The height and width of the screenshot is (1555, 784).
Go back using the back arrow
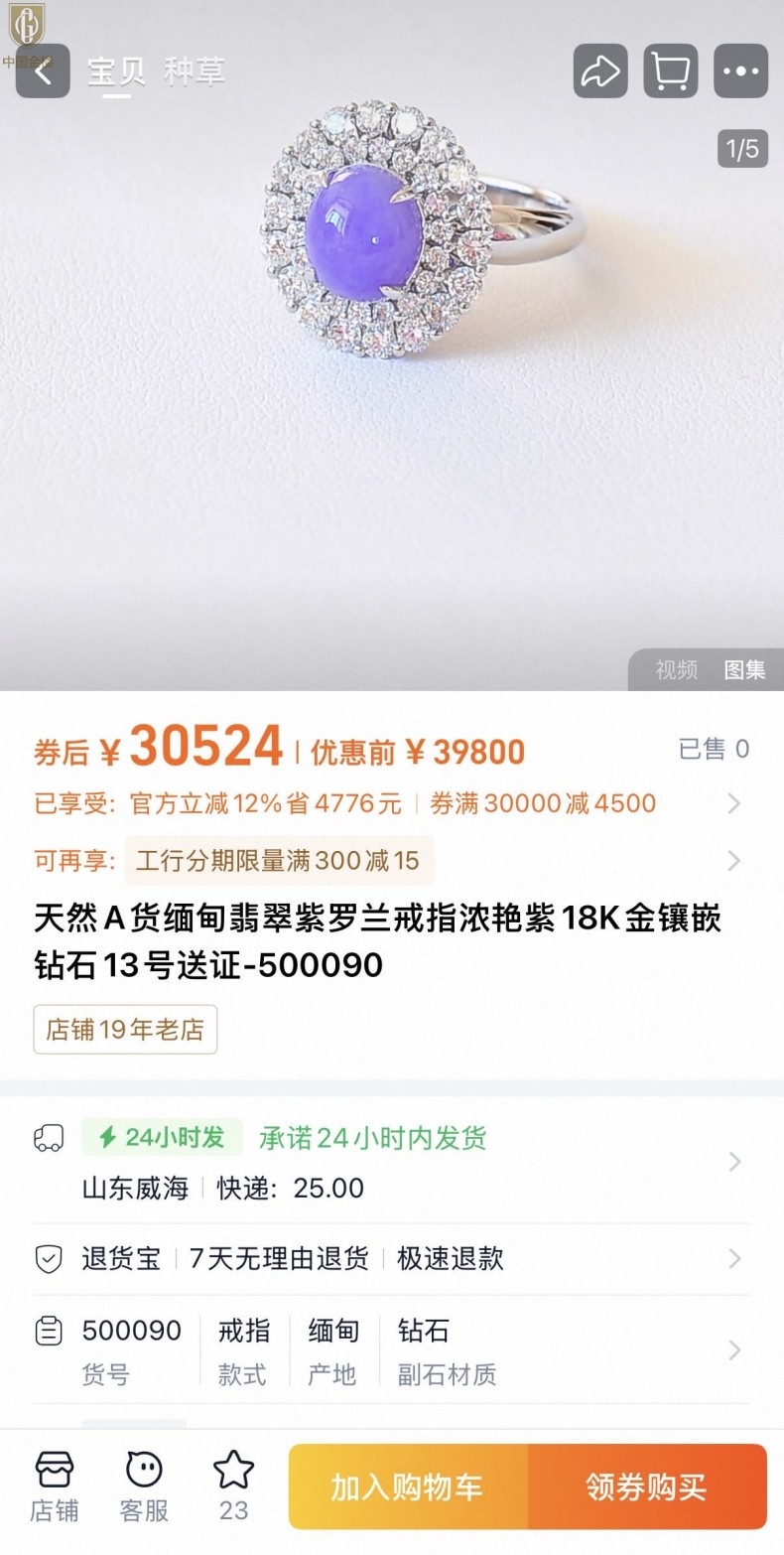43,71
